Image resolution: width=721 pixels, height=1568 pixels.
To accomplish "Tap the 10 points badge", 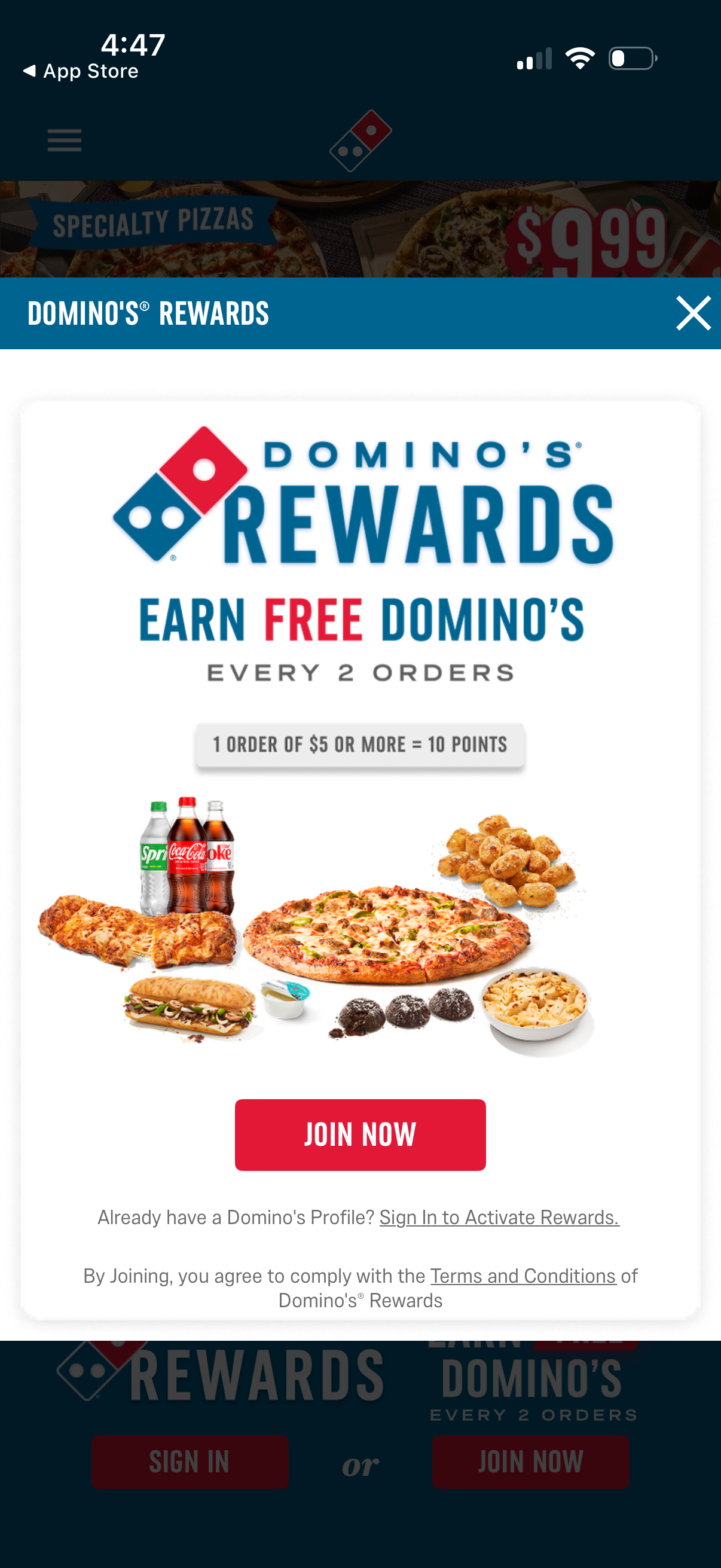I will 360,744.
